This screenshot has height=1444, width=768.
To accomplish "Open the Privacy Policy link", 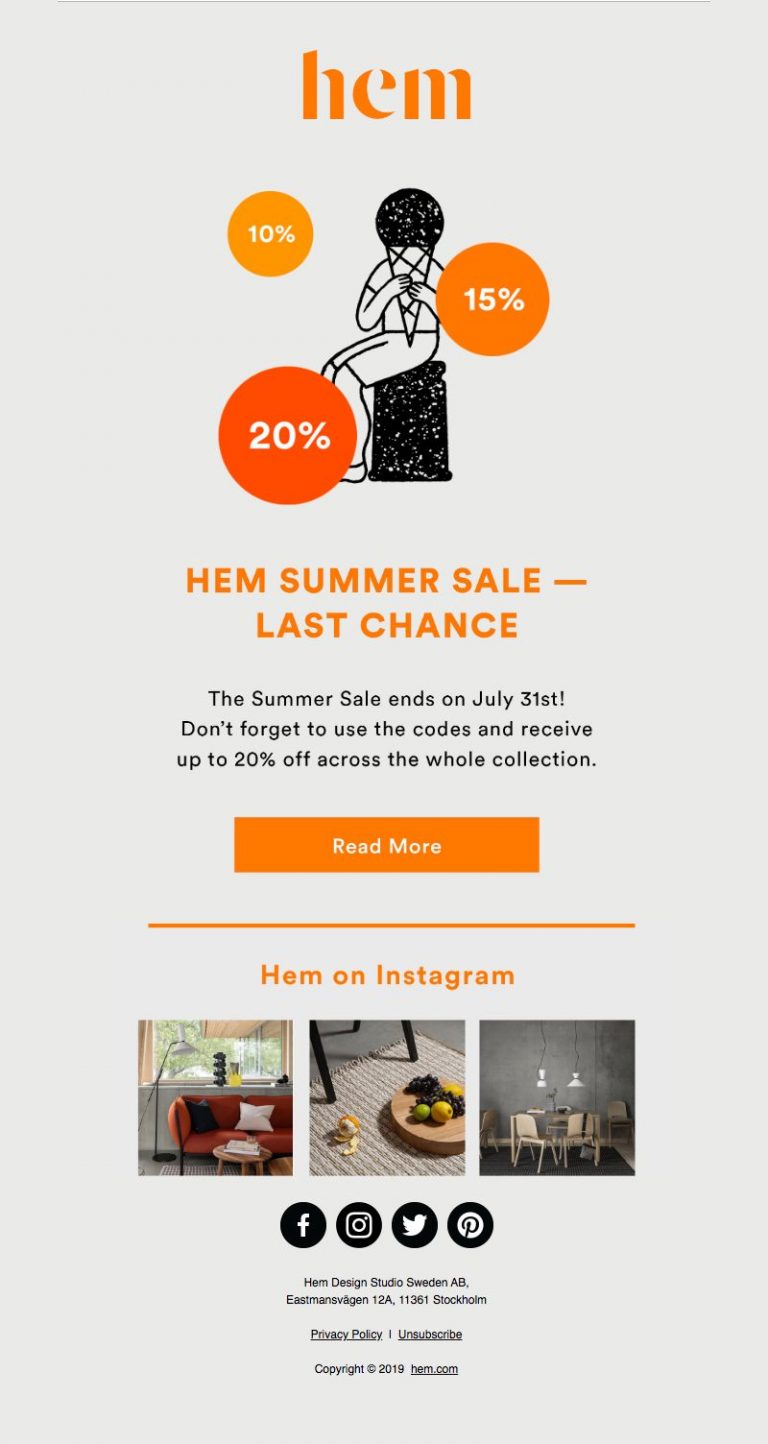I will pyautogui.click(x=345, y=1334).
